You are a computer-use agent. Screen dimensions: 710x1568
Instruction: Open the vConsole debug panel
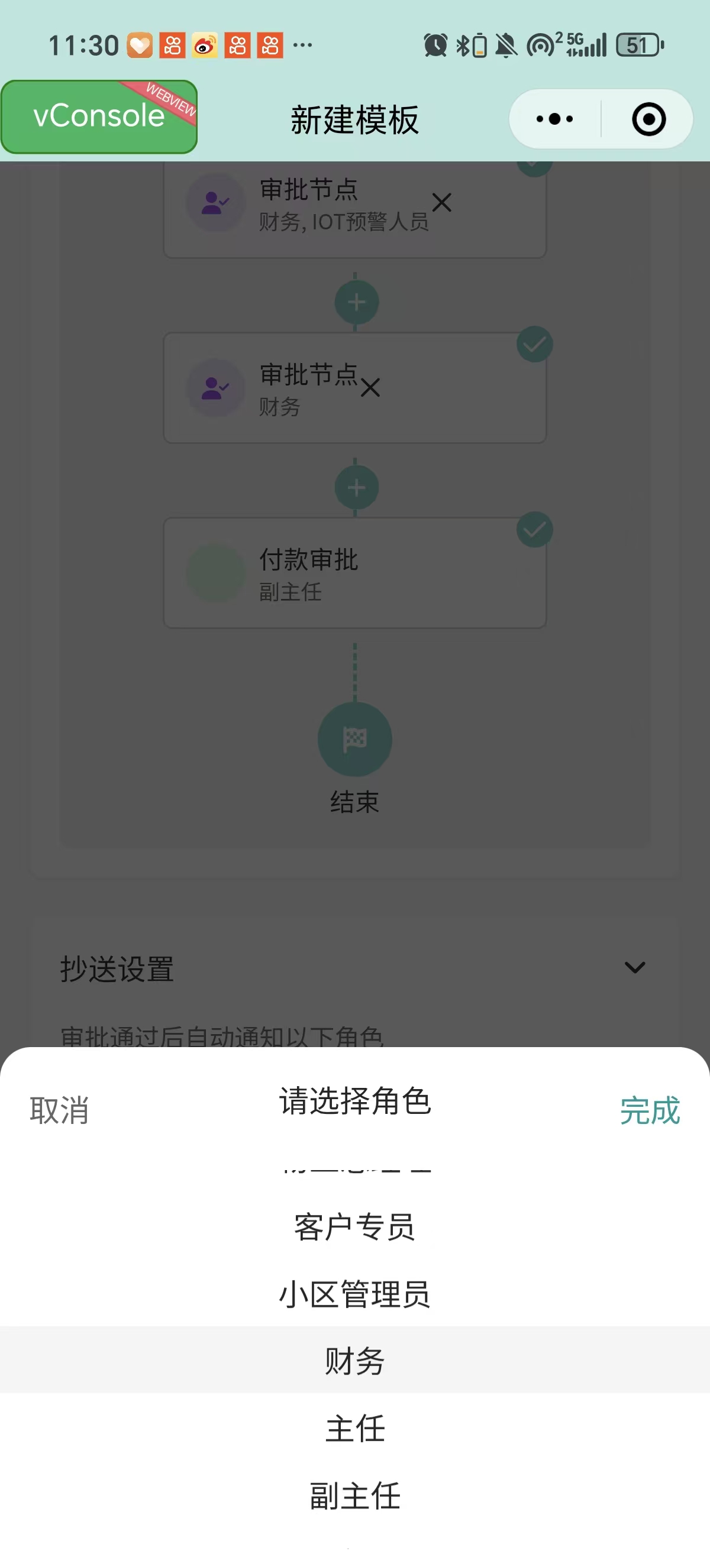[99, 116]
